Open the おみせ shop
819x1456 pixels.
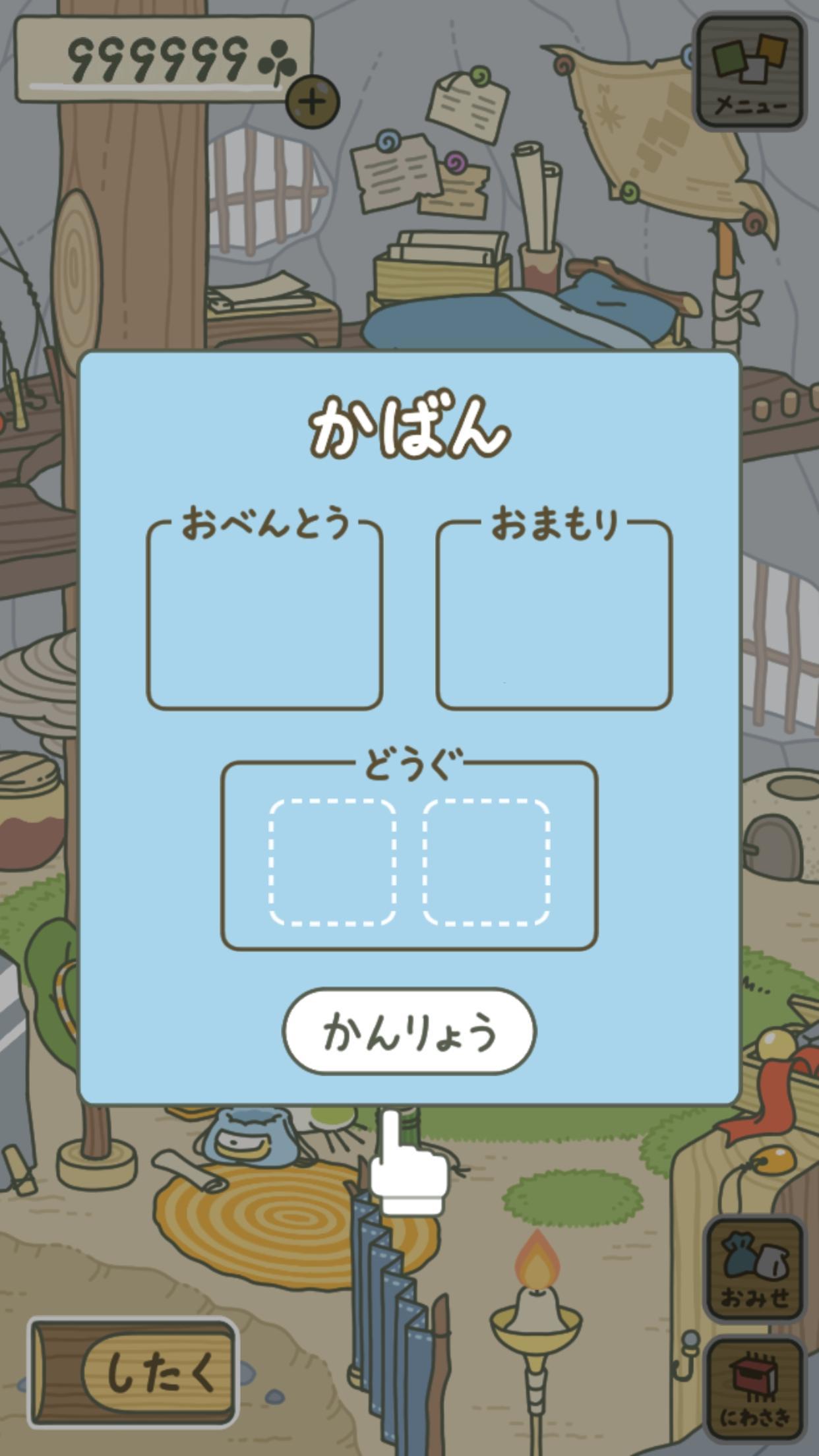pos(754,1270)
